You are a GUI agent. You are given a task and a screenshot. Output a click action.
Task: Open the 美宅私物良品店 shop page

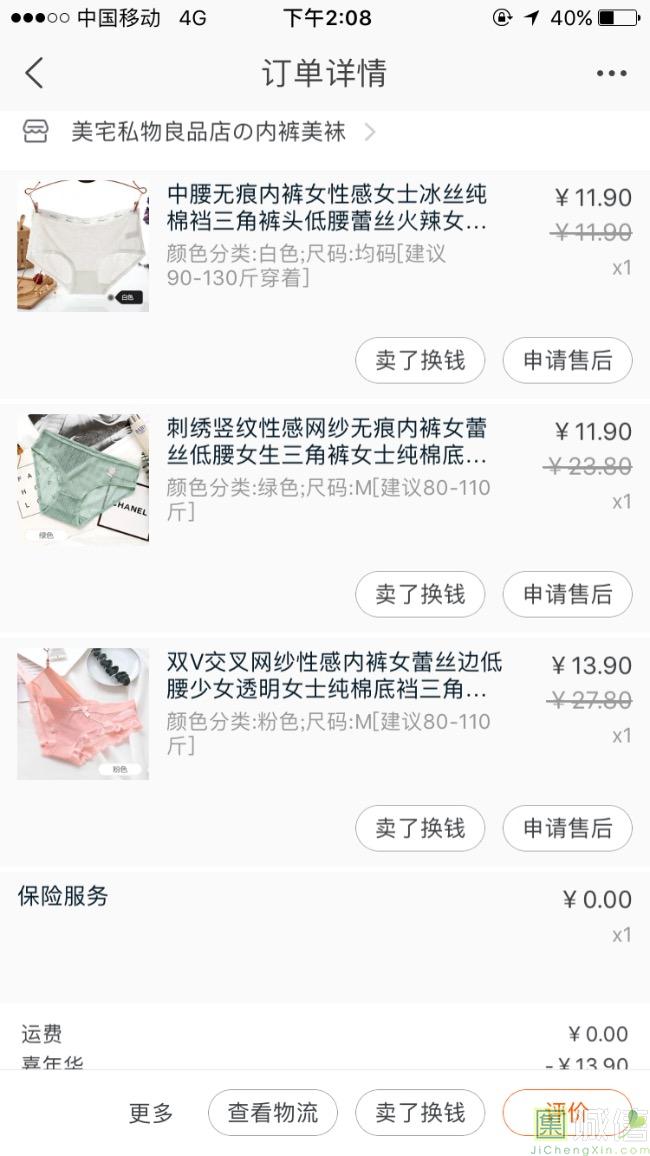coord(209,132)
